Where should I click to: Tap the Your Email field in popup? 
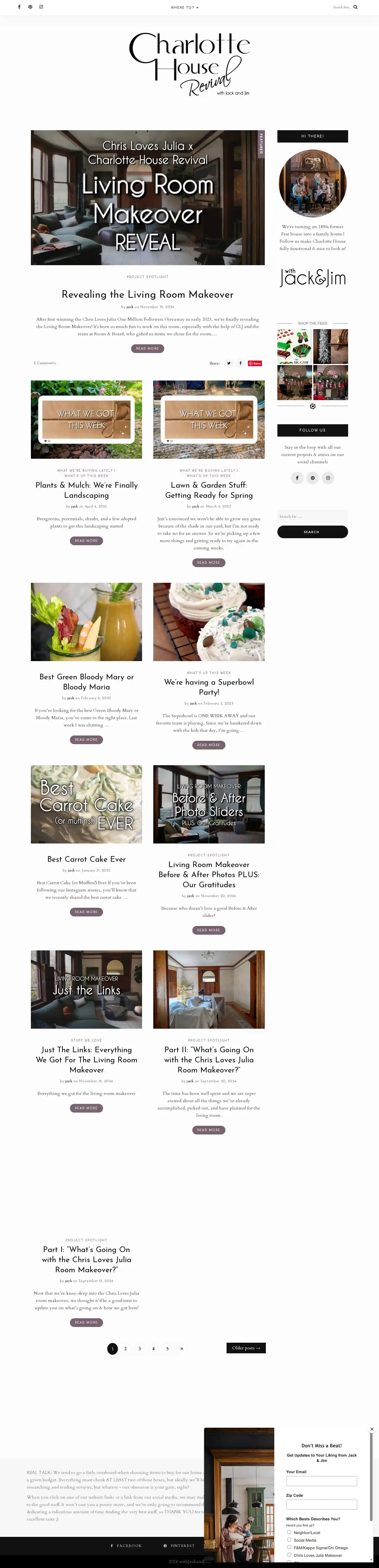(x=321, y=1481)
